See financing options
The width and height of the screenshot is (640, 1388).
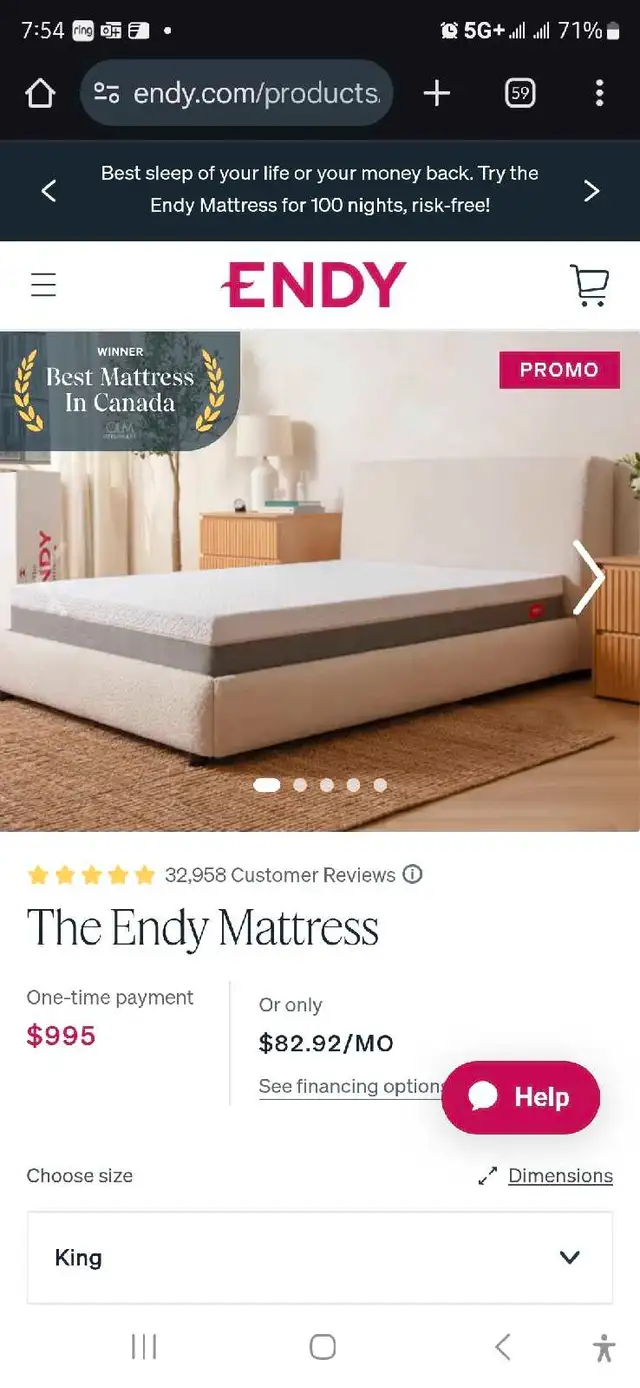tap(350, 1086)
